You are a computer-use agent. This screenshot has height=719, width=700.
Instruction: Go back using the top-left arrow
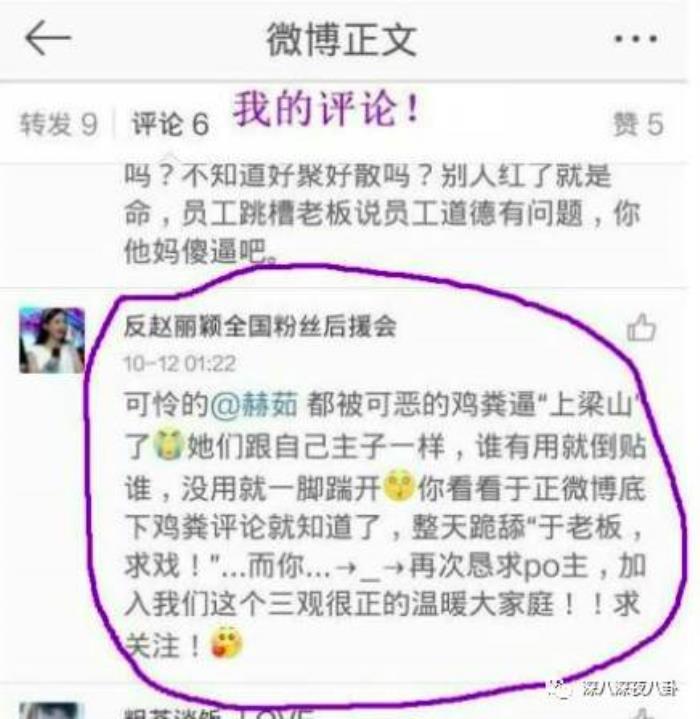[48, 38]
